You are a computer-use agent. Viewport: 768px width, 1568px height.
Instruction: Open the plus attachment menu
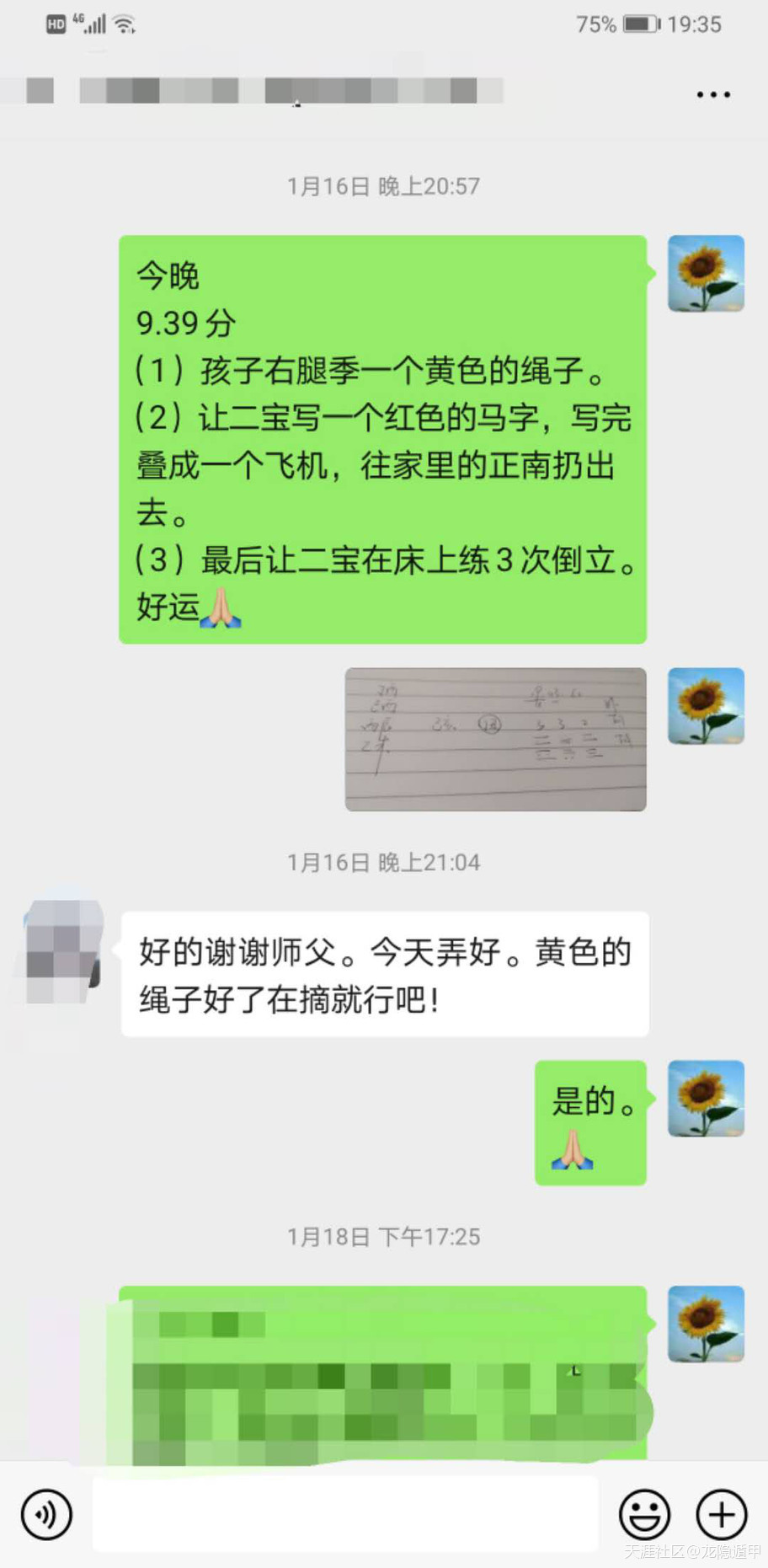[721, 1514]
